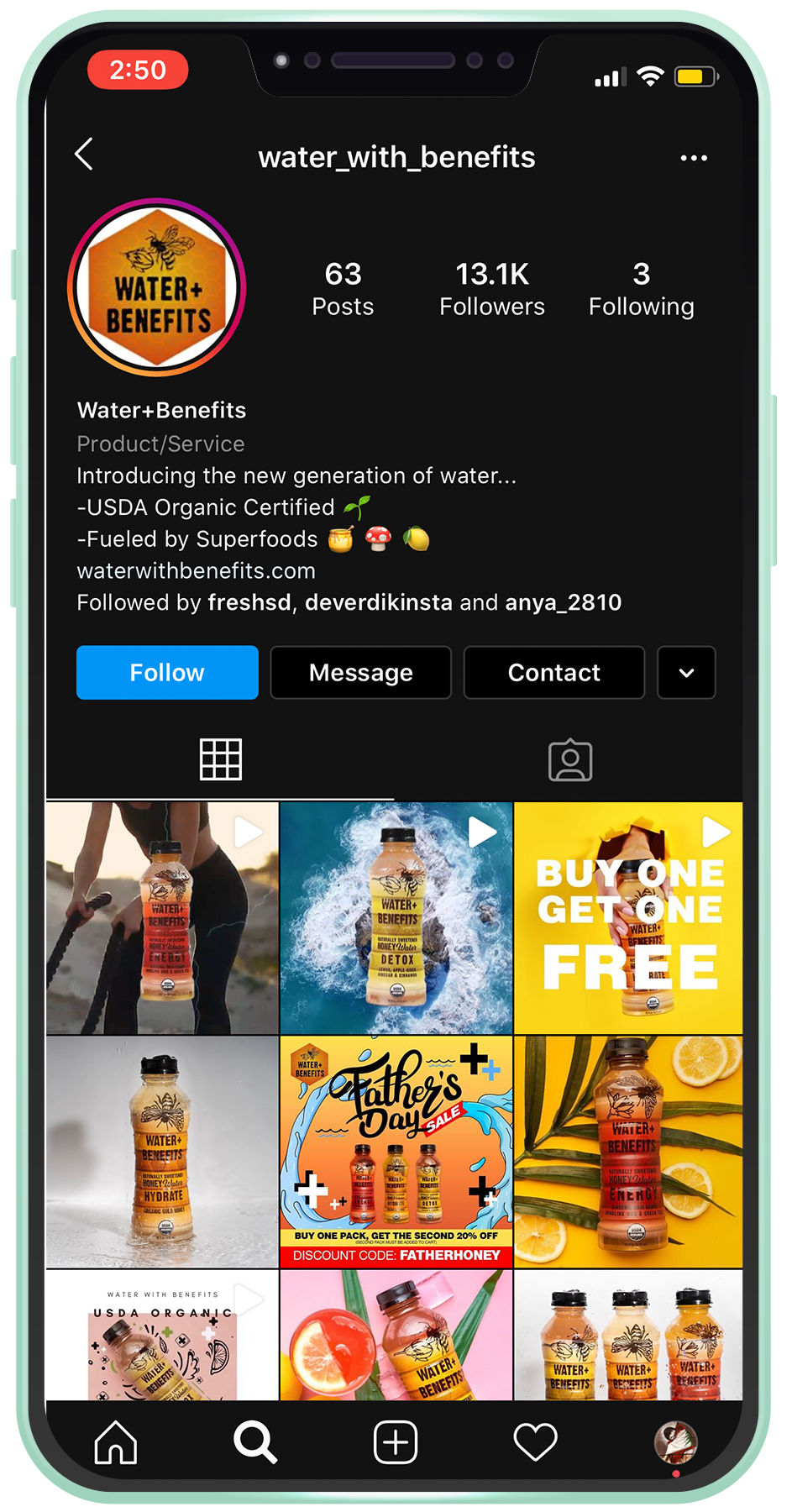The image size is (792, 1512).
Task: Open the 13.1K Followers list
Action: [x=491, y=289]
